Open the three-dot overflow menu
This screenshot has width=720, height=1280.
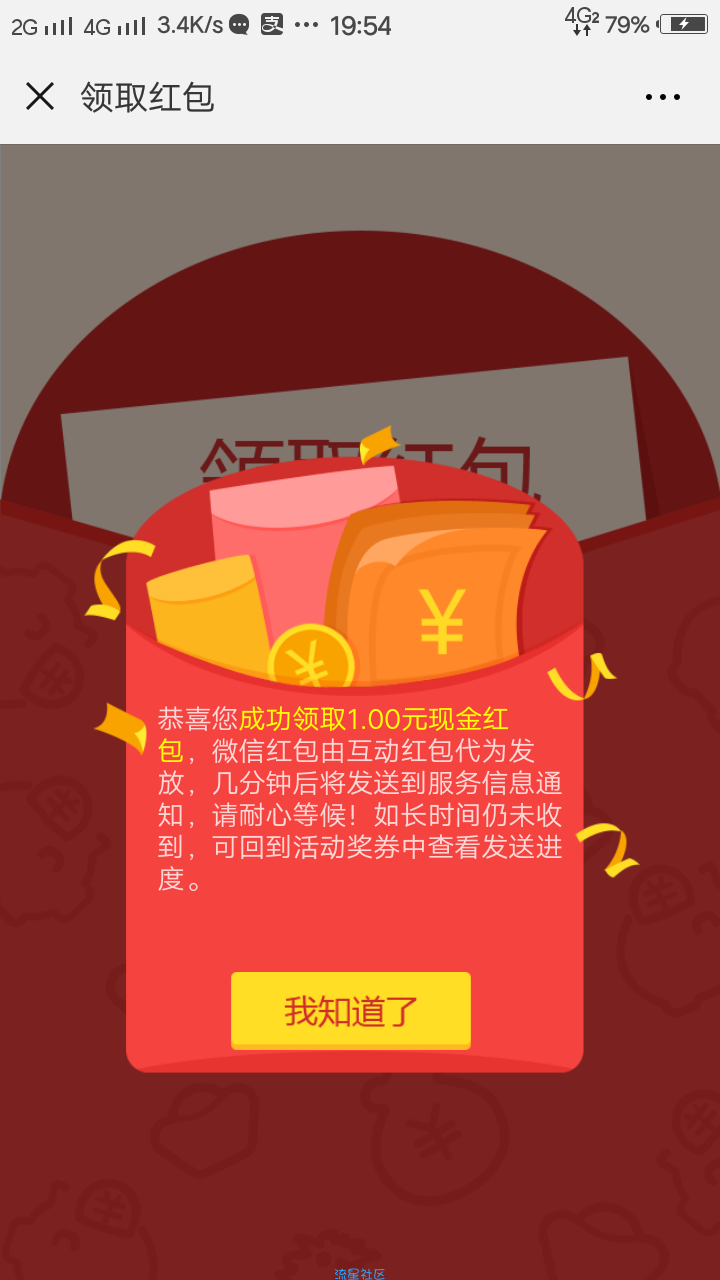[x=662, y=97]
